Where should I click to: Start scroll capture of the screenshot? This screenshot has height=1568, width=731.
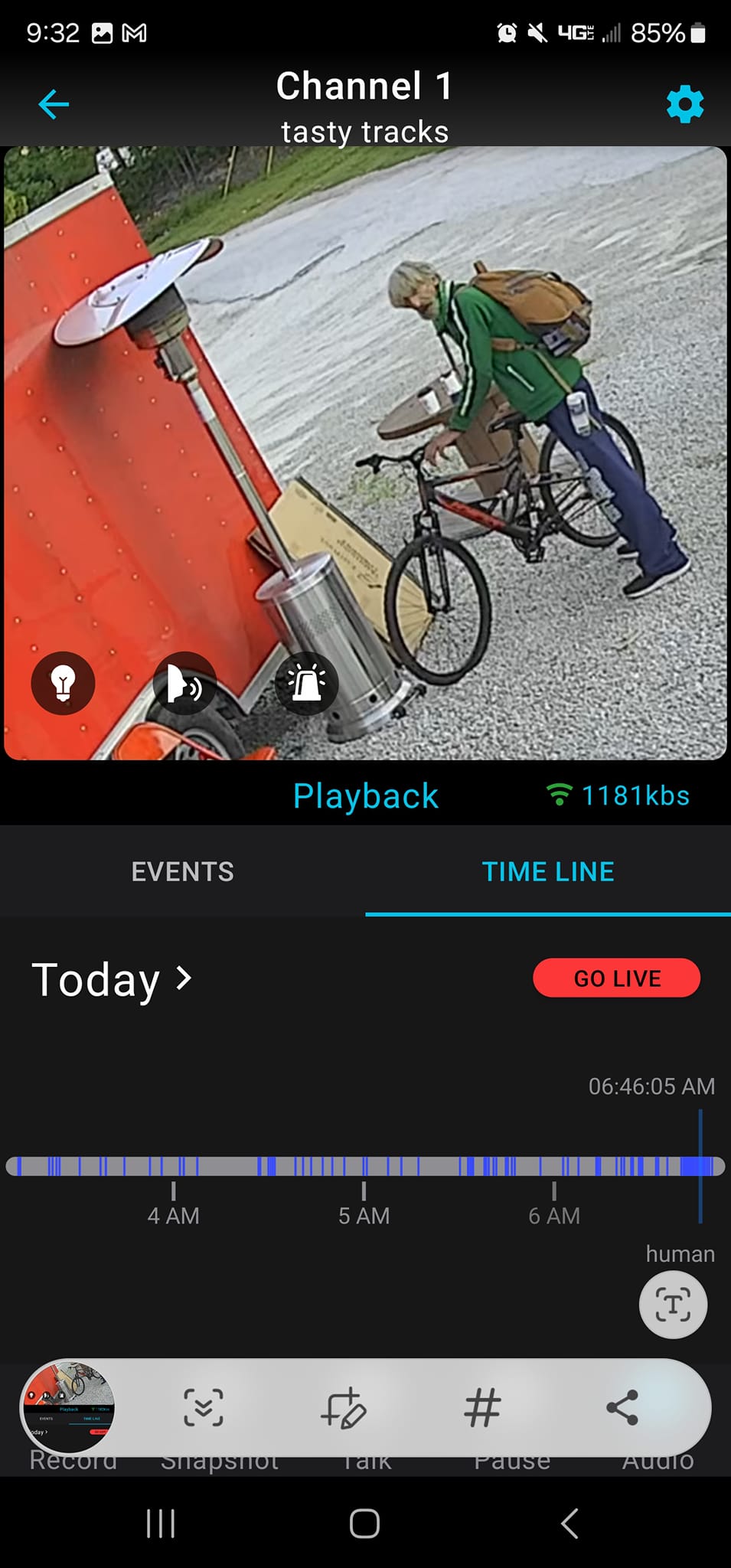click(204, 1407)
